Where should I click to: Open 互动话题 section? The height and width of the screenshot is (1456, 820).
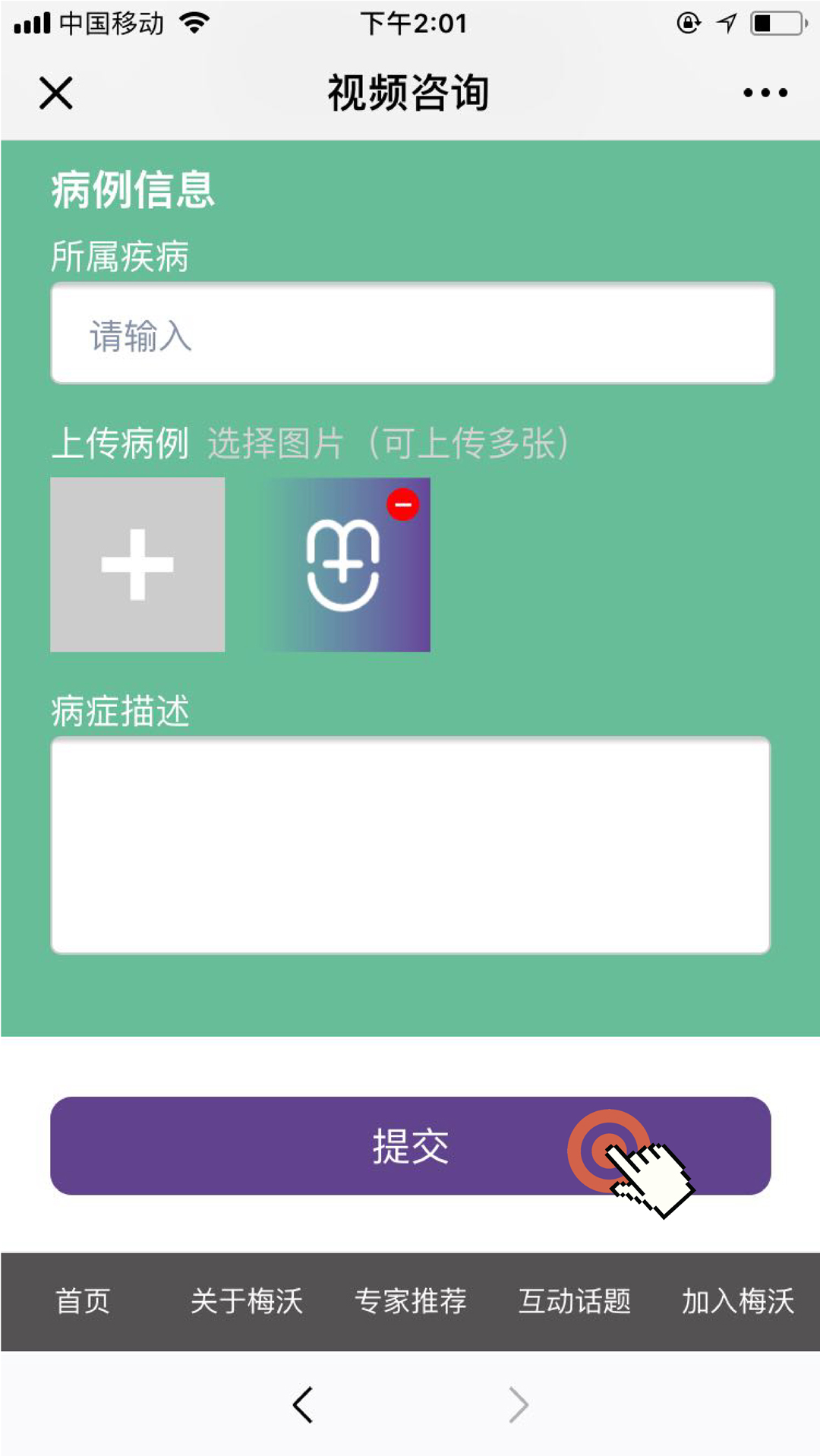click(x=575, y=1301)
